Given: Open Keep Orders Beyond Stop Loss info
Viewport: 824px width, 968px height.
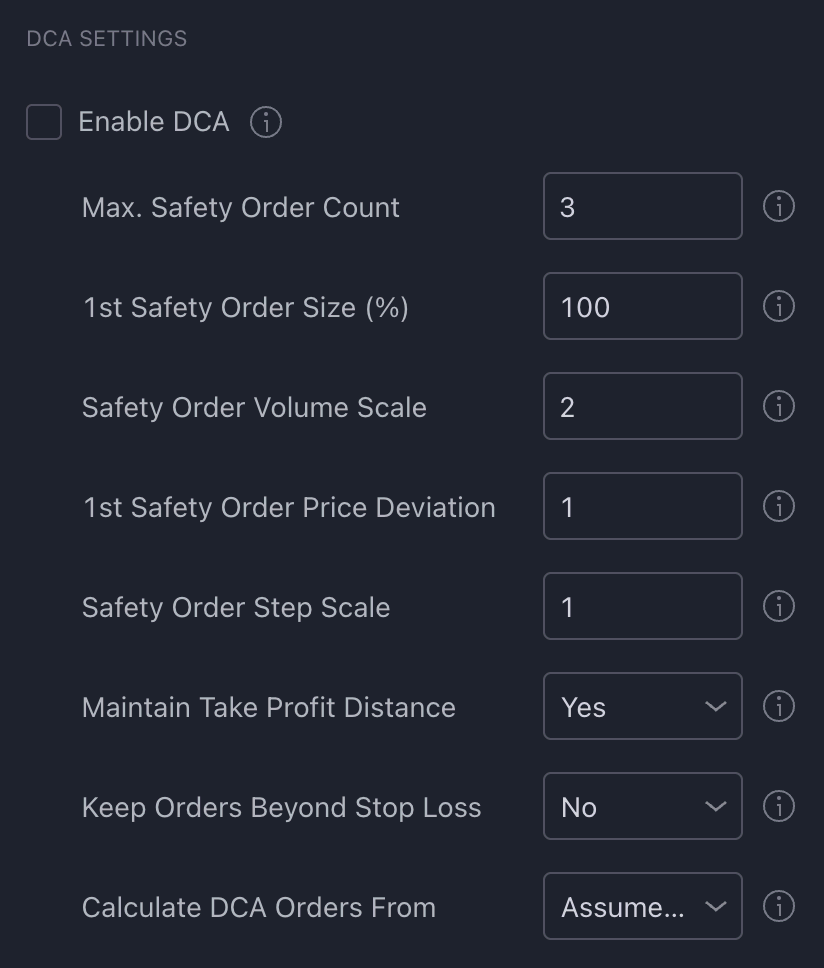Looking at the screenshot, I should pos(778,806).
